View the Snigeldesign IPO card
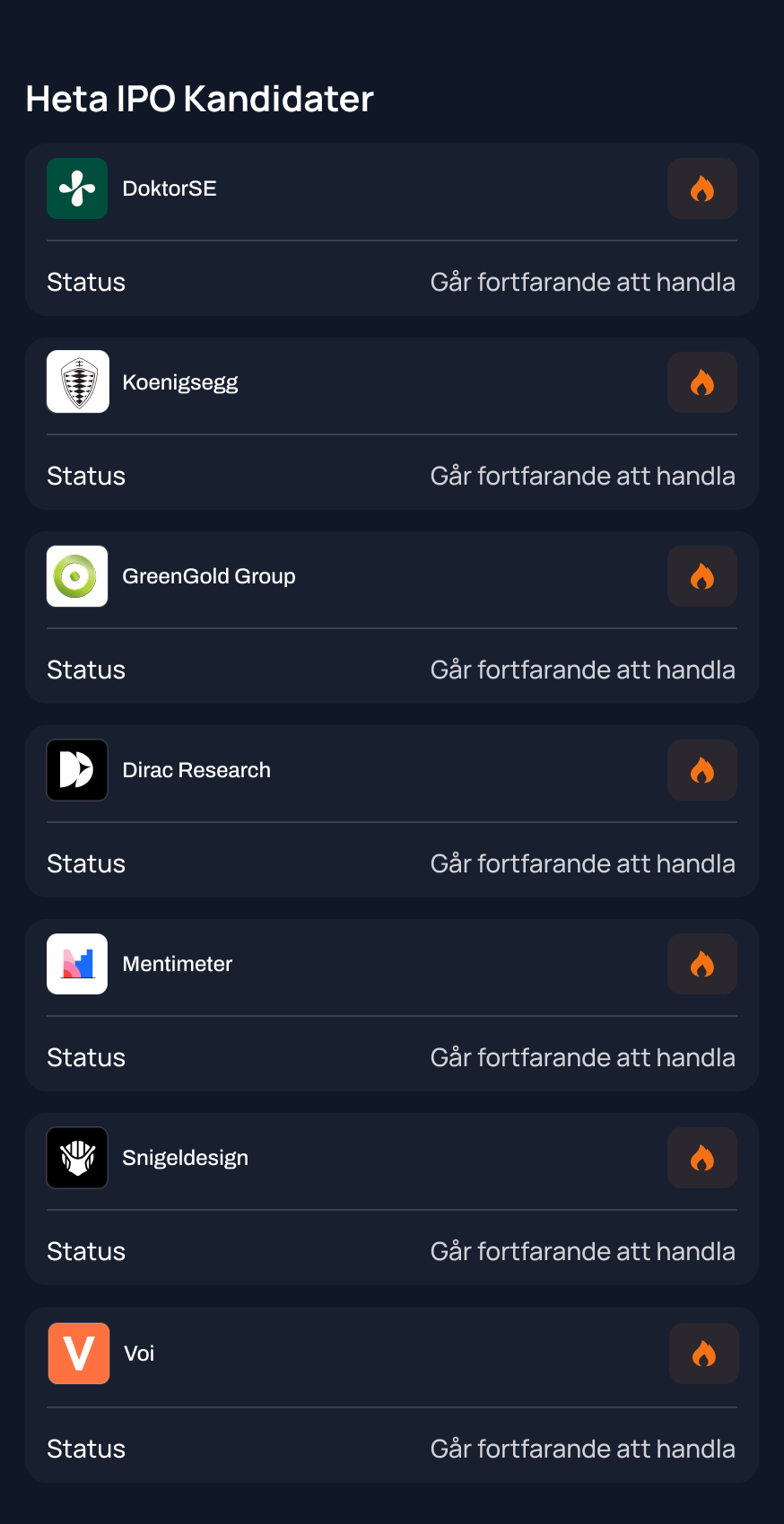The width and height of the screenshot is (784, 1524). 185,1158
